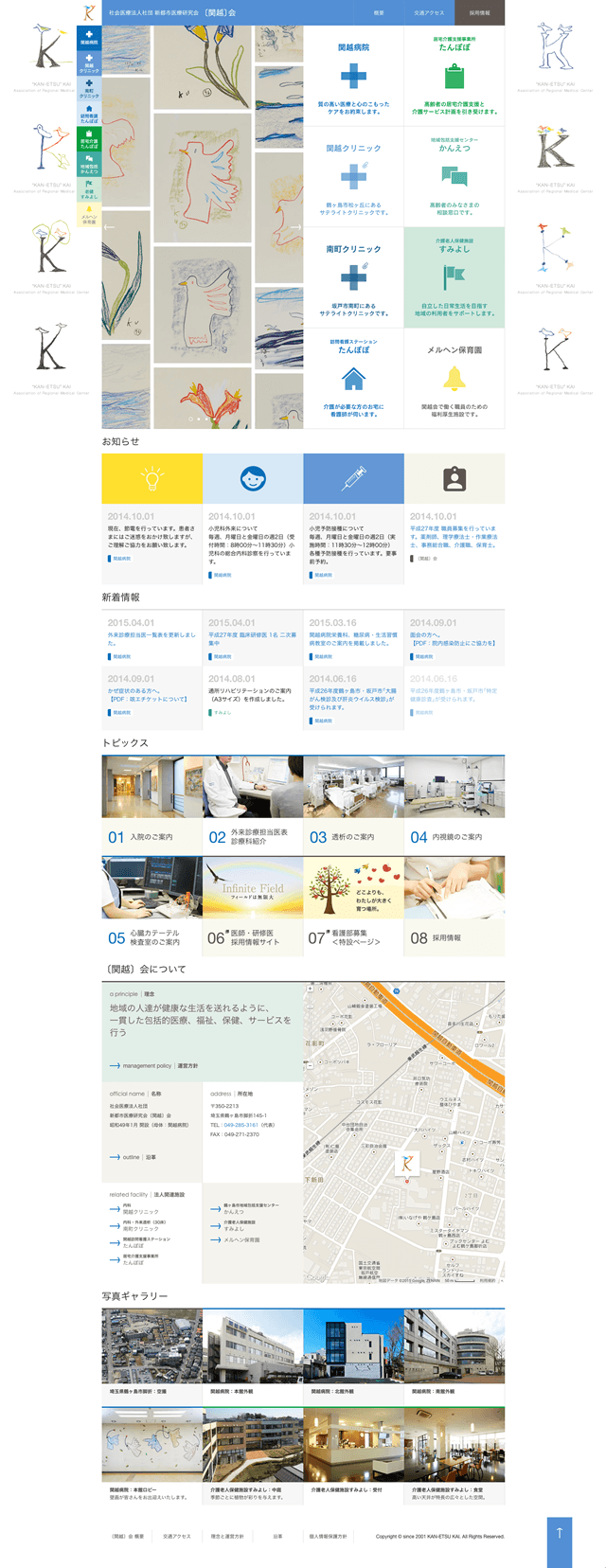This screenshot has width=606, height=1568.
Task: Open 概要 in the top navigation
Action: 379,13
